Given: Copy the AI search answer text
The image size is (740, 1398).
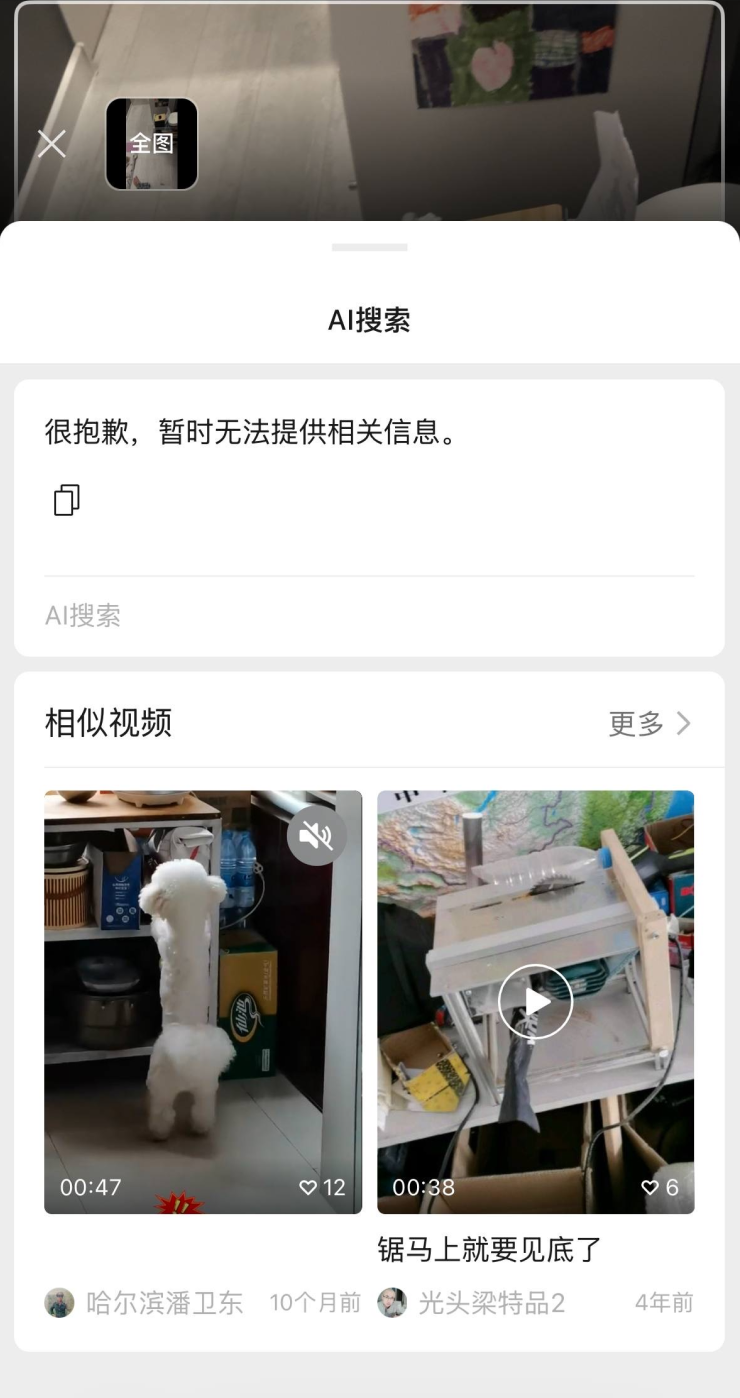Looking at the screenshot, I should pos(66,500).
